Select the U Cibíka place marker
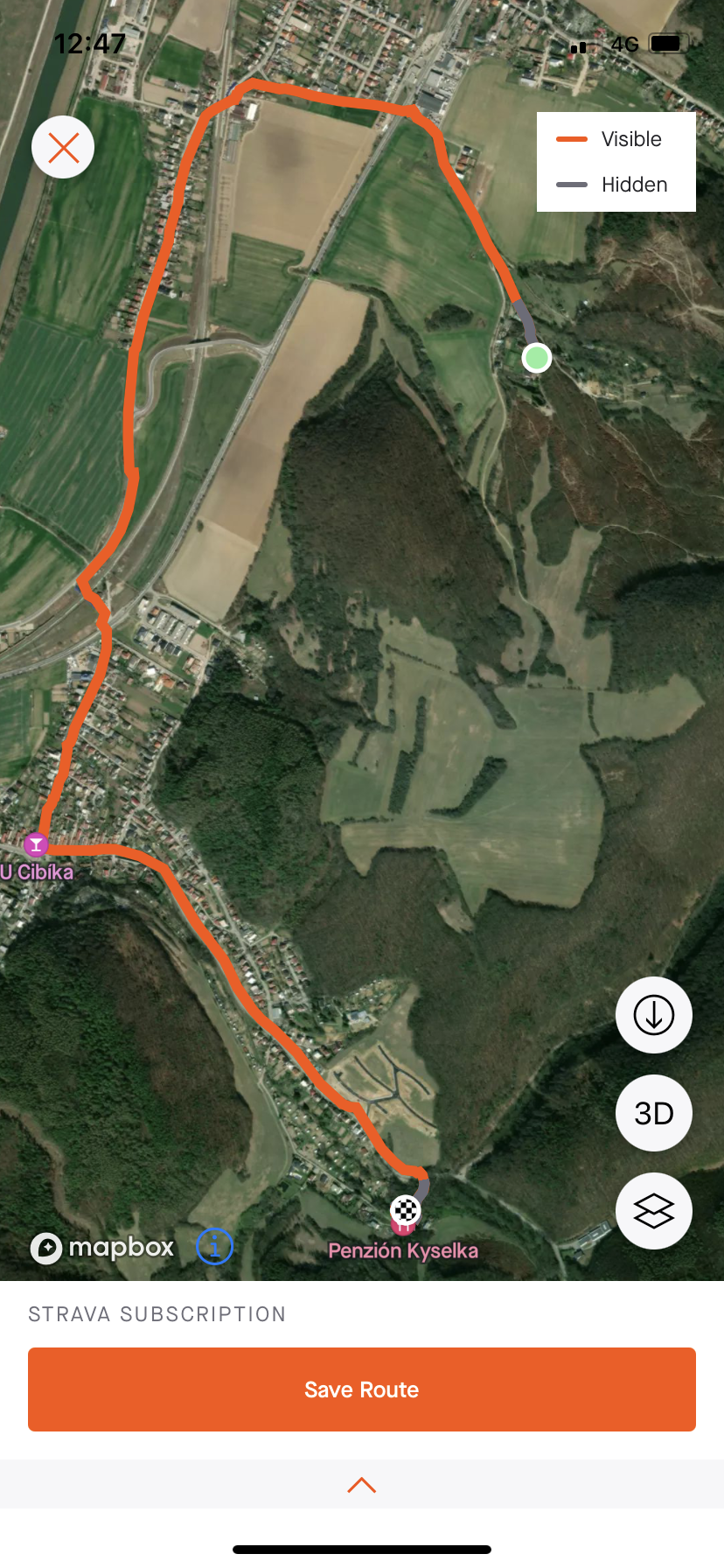 click(x=36, y=845)
